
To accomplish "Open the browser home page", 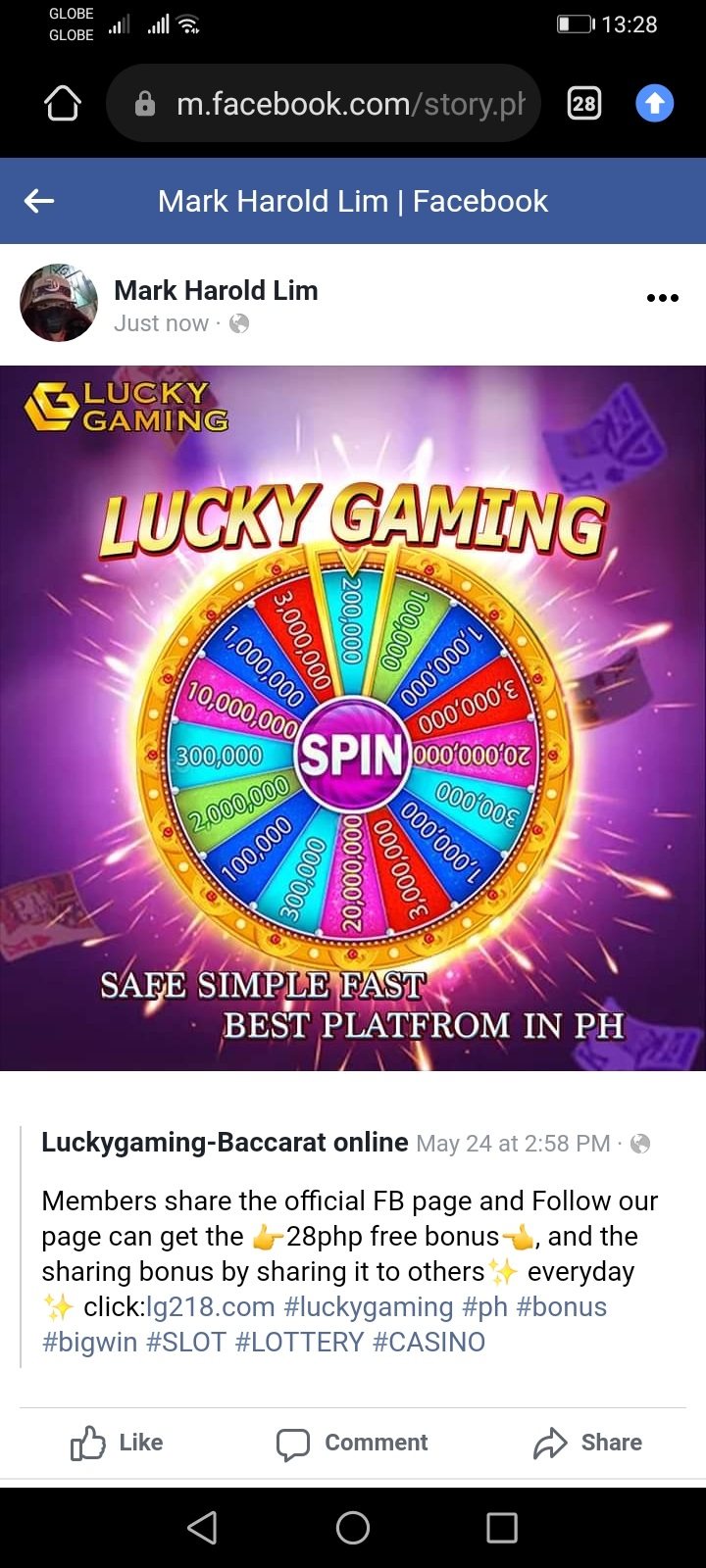I will pos(63,104).
